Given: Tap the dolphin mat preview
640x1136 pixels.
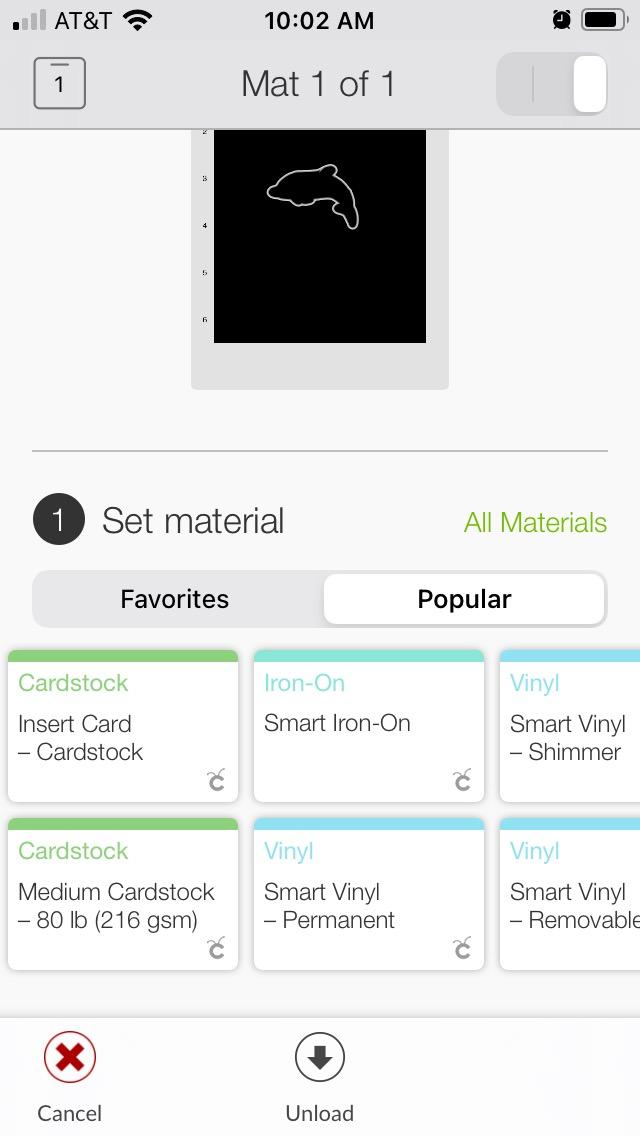Looking at the screenshot, I should 319,235.
